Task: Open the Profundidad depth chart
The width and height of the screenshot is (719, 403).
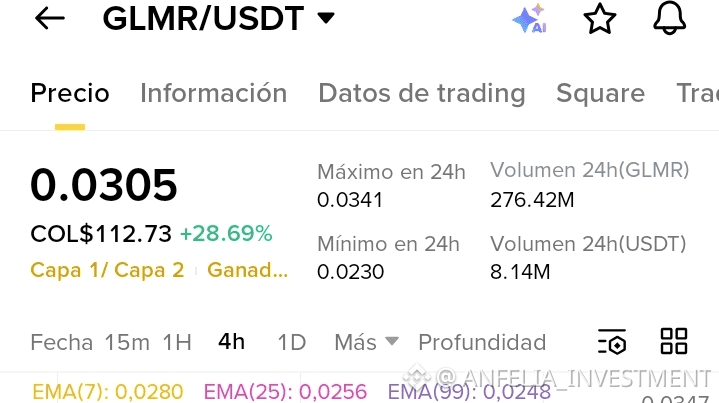Action: (482, 342)
